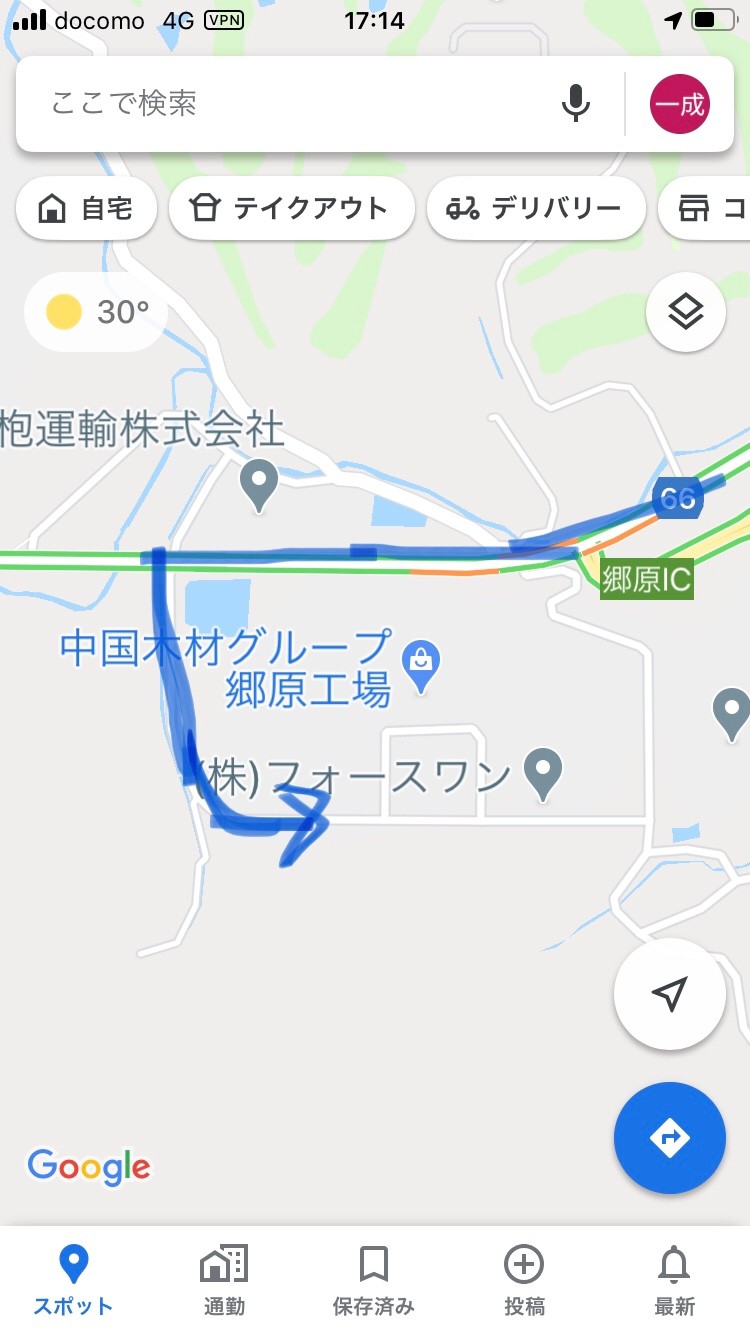Viewport: 750px width, 1334px height.
Task: Tap the ここで検索 search field
Action: [x=290, y=104]
